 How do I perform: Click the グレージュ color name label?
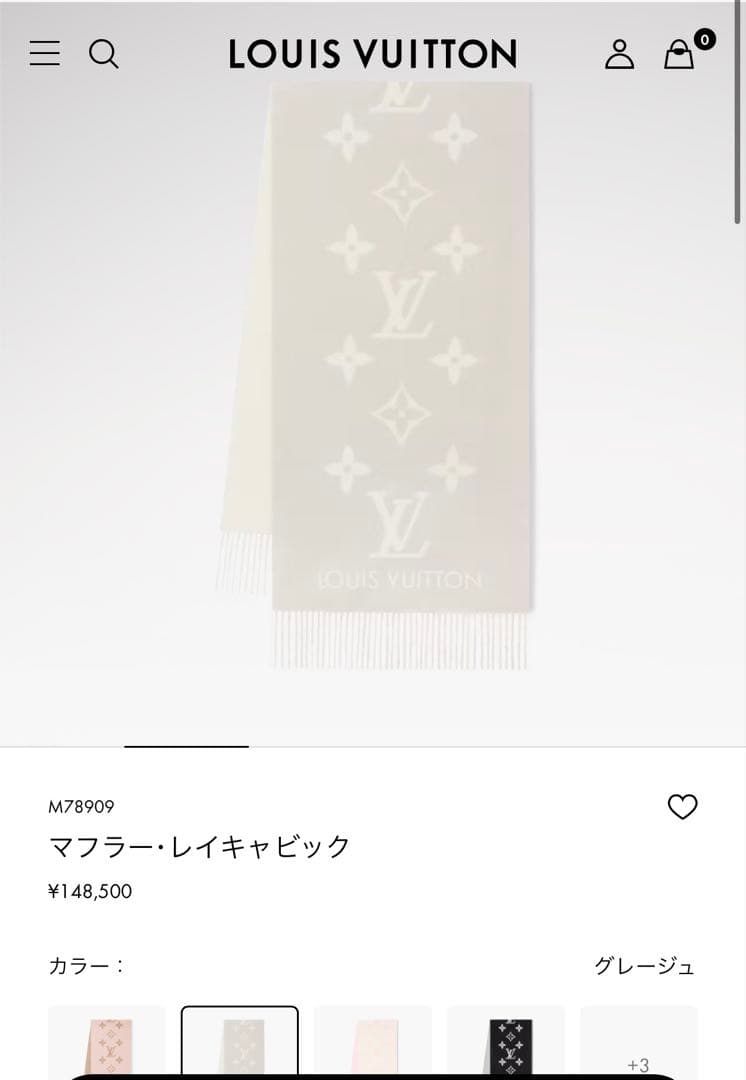(x=644, y=966)
